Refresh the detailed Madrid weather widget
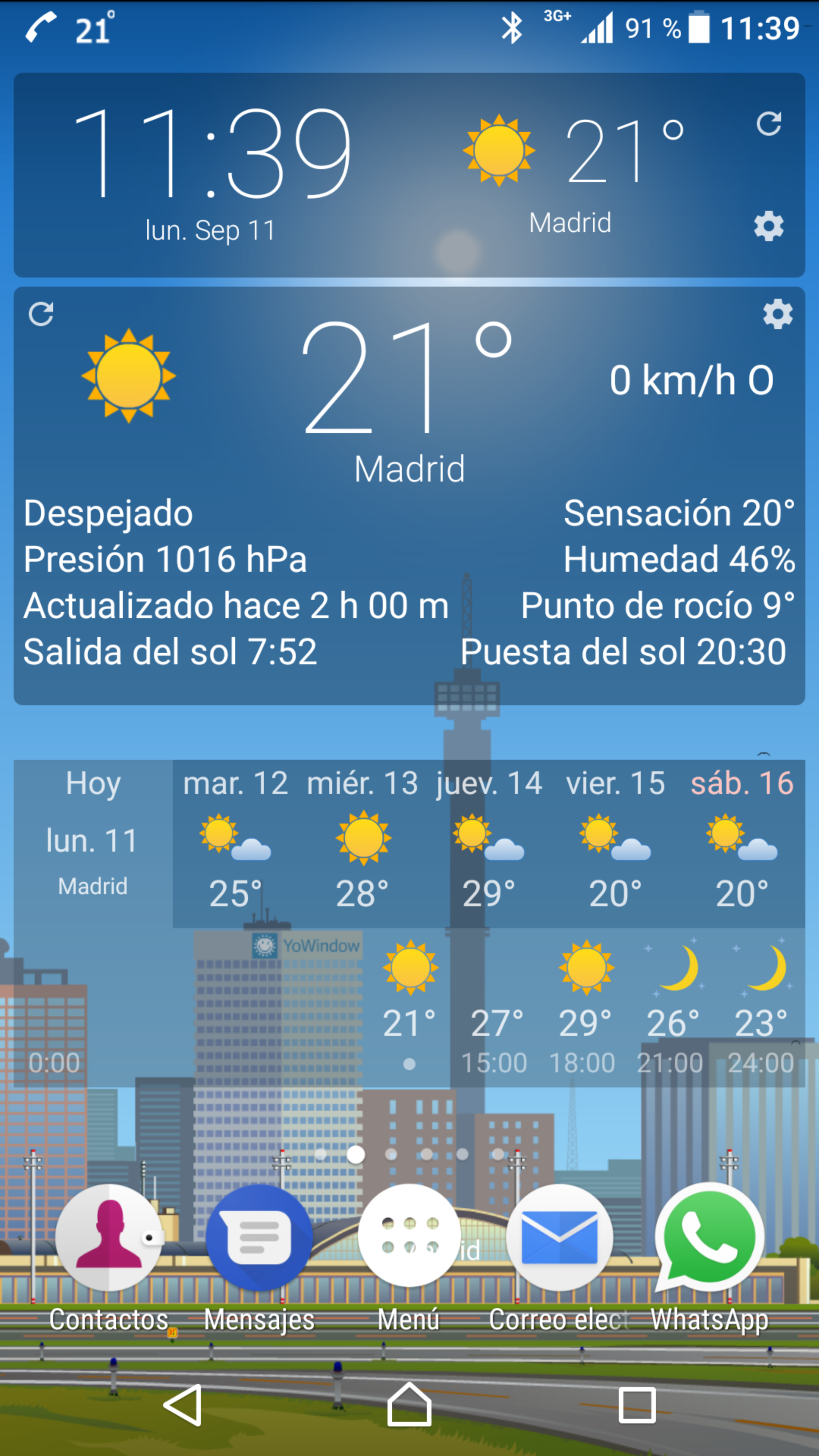 click(41, 314)
